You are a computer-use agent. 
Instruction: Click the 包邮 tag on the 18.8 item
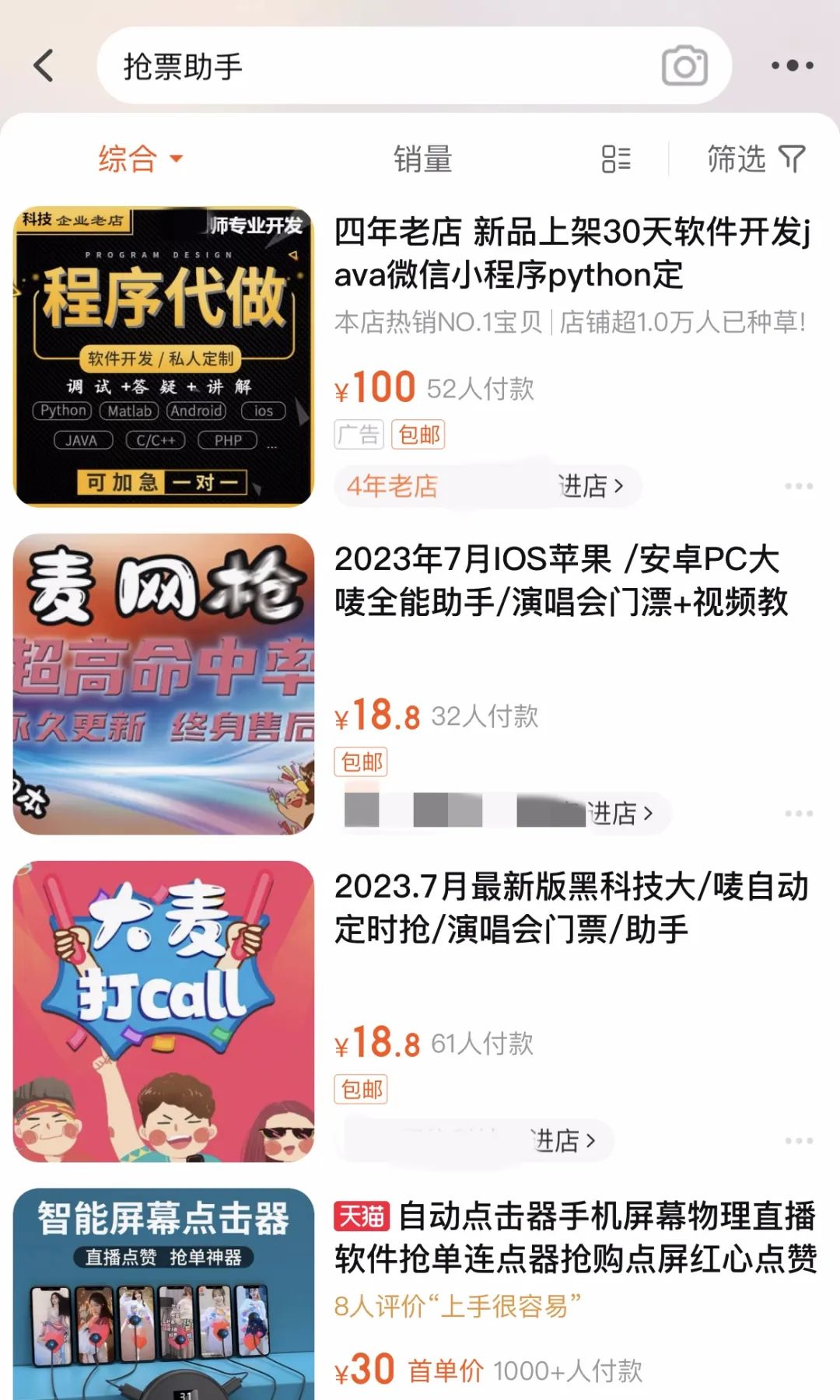coord(362,761)
